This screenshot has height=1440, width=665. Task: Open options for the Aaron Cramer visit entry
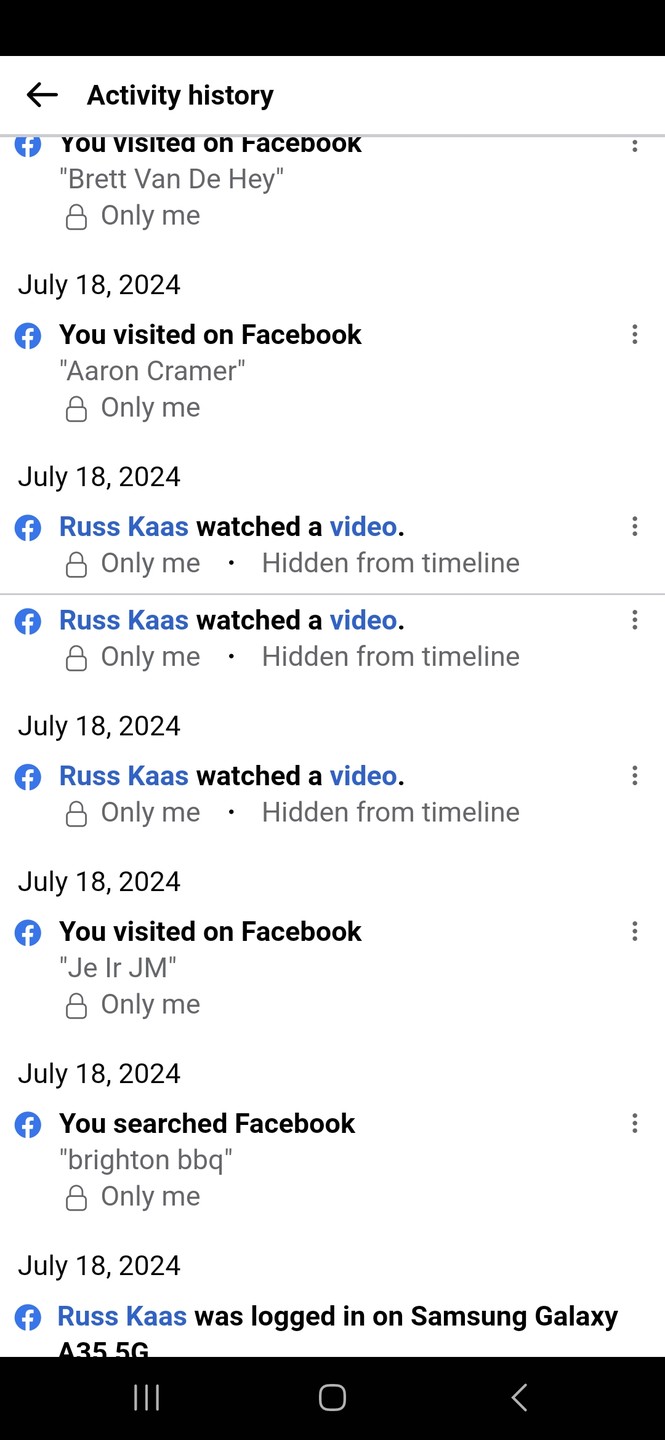634,335
